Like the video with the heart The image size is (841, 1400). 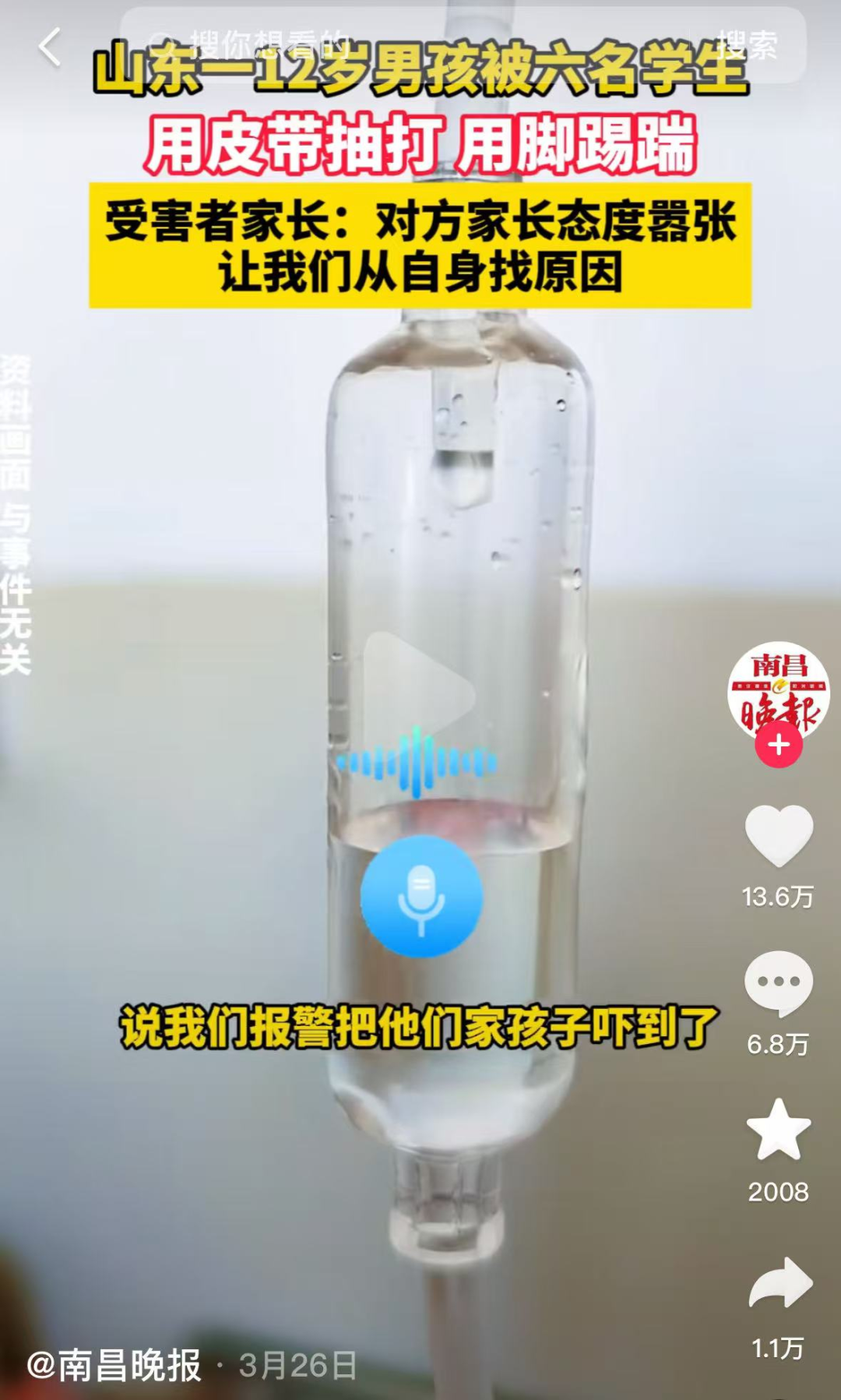tap(778, 836)
